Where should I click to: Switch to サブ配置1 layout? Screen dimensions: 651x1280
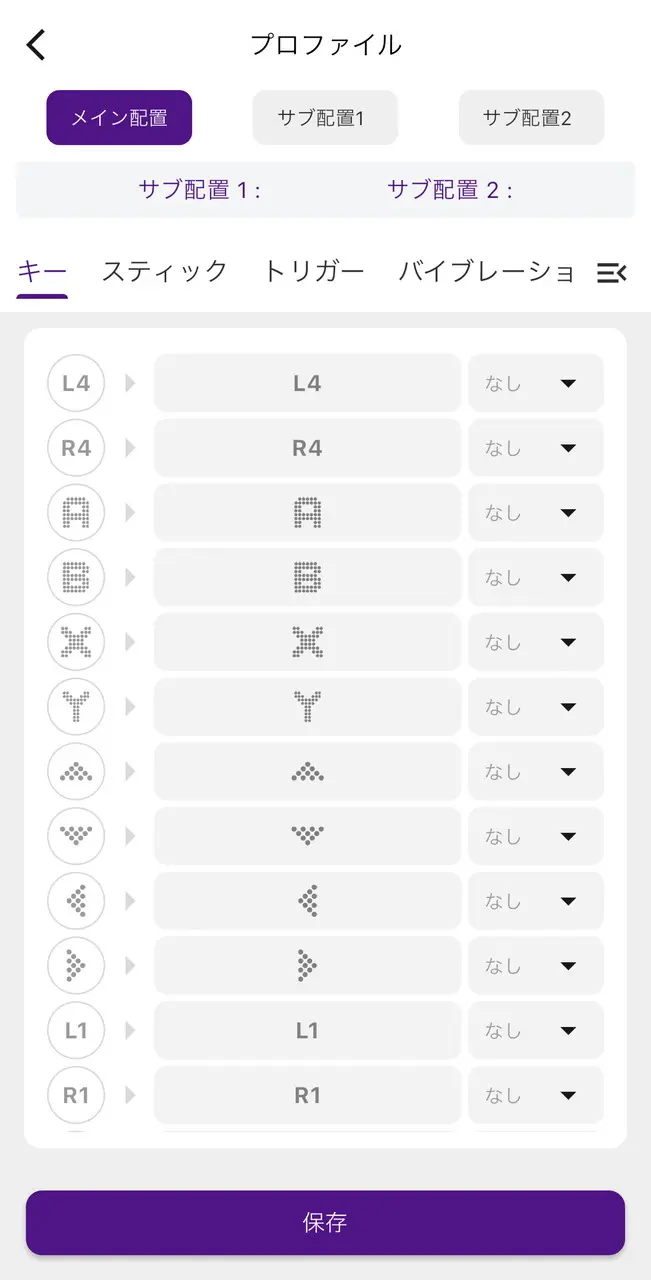325,118
